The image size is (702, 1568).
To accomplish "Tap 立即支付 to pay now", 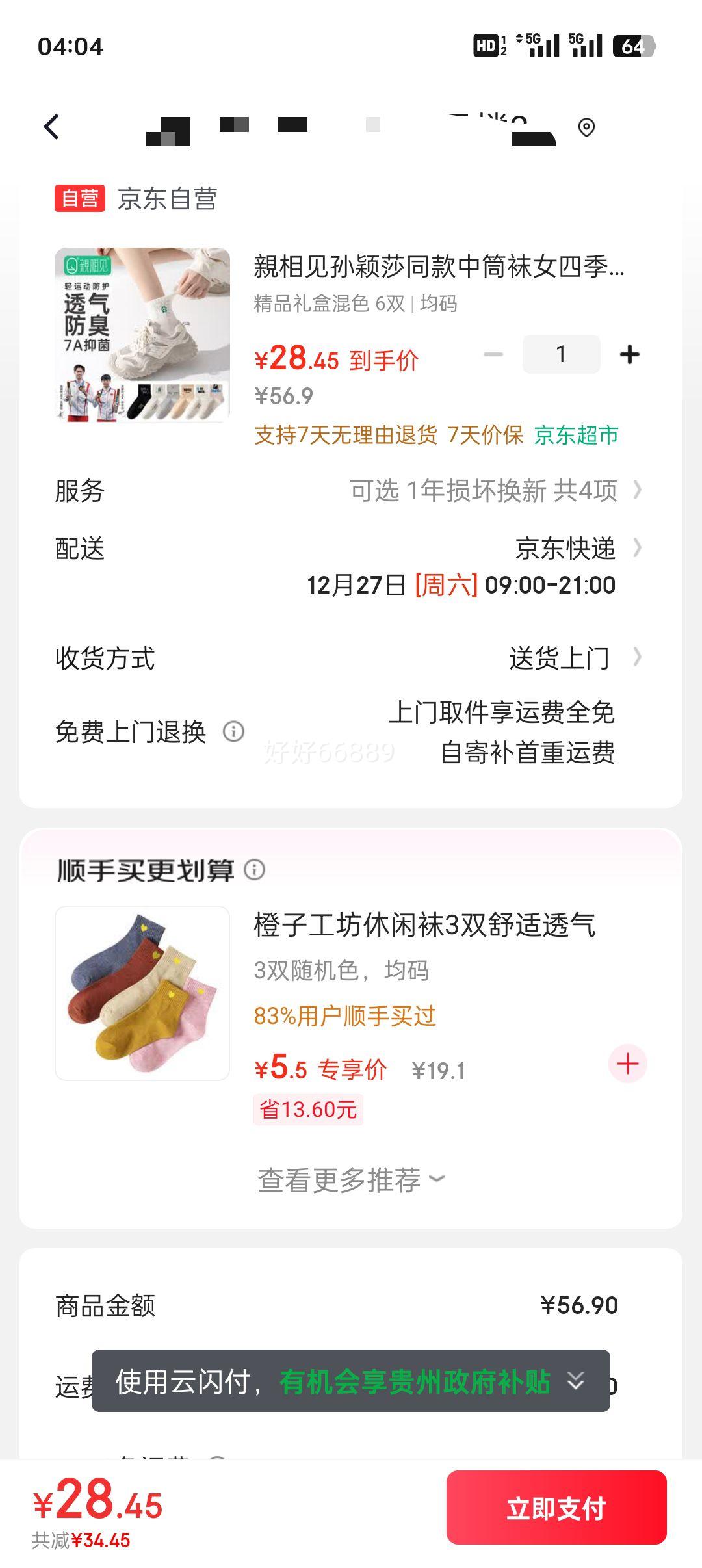I will tap(556, 1508).
